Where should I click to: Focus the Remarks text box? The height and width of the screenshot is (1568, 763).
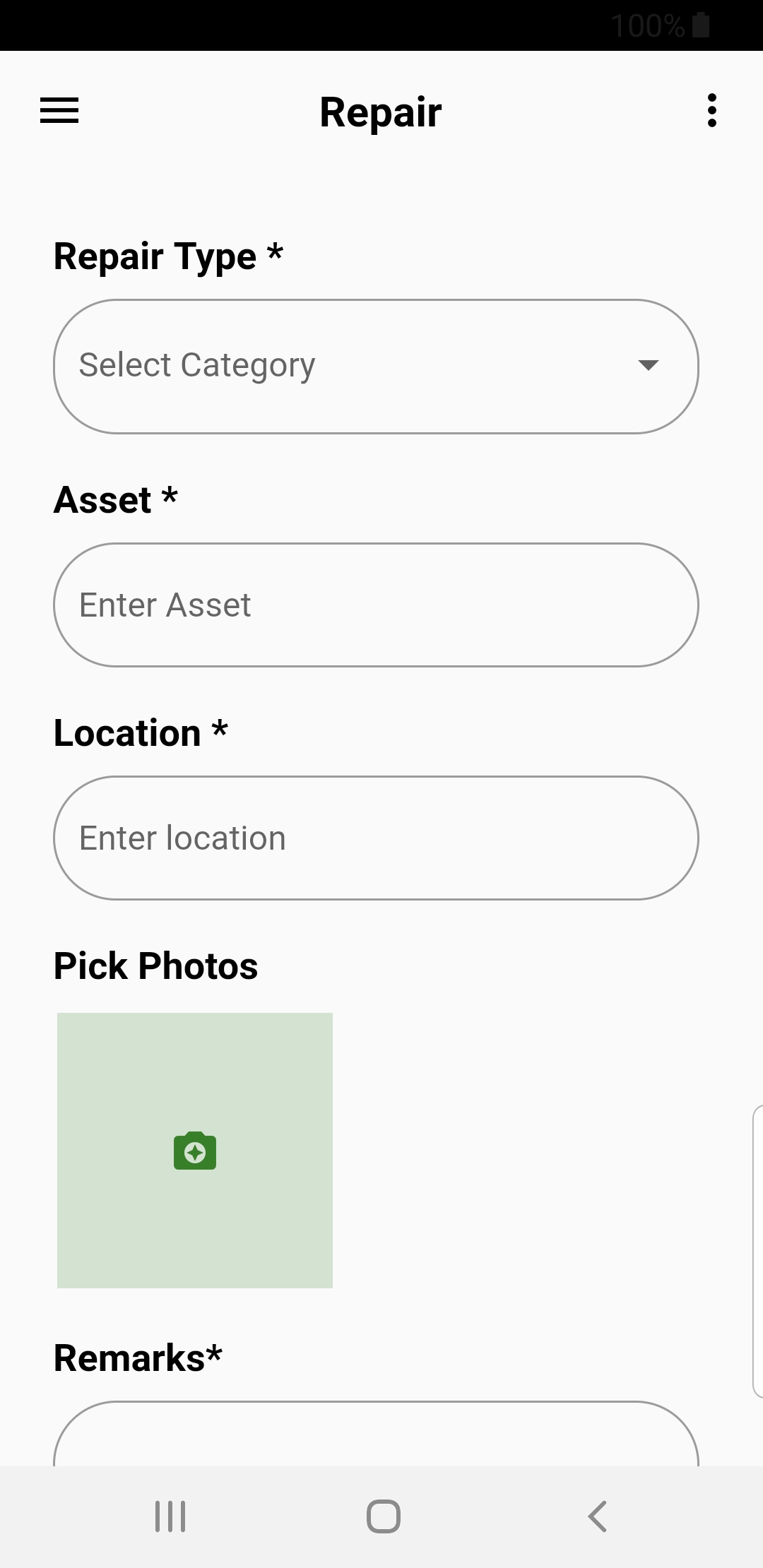pos(376,1437)
